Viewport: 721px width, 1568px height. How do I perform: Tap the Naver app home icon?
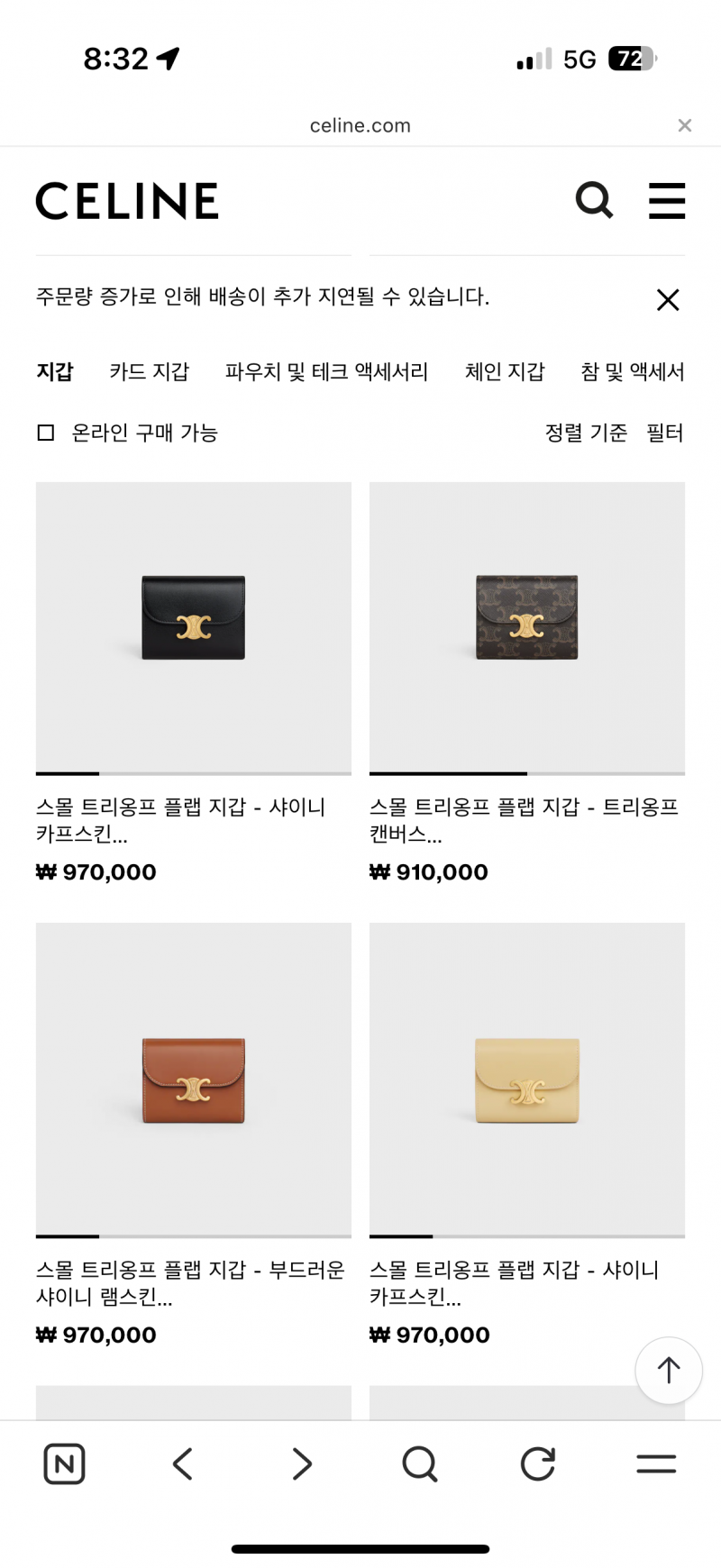[64, 1464]
